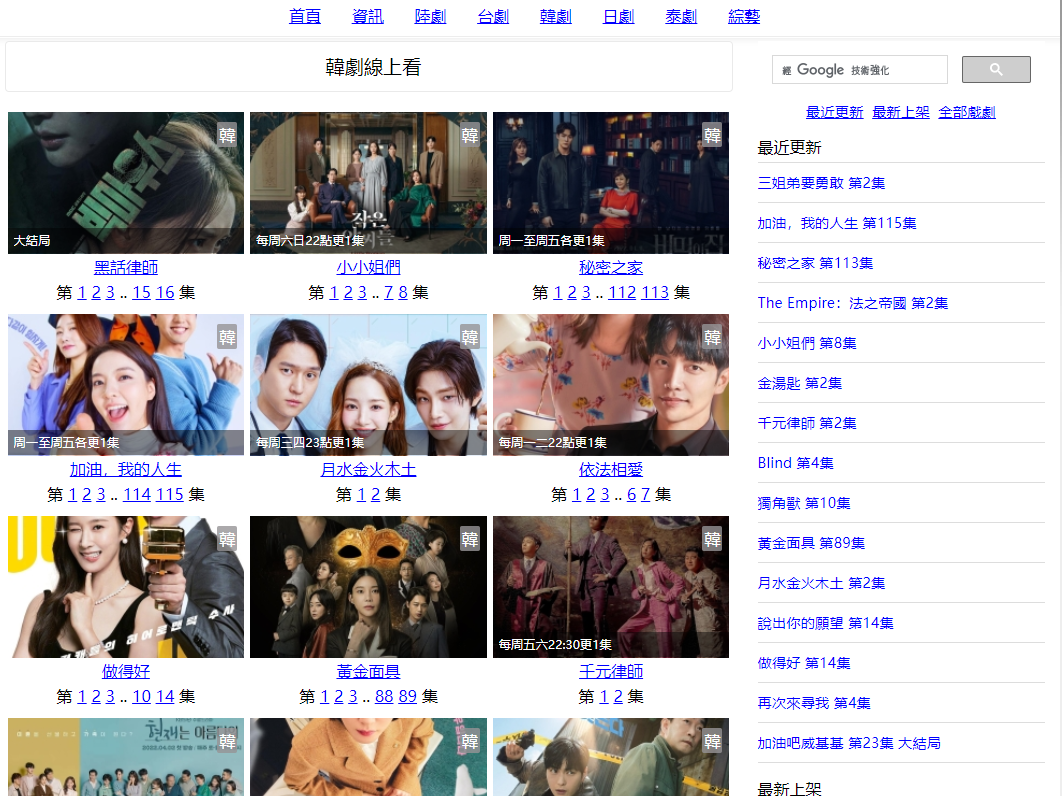Screen dimensions: 1062x796
Task: Open the 陸劇 navigation link
Action: click(430, 16)
